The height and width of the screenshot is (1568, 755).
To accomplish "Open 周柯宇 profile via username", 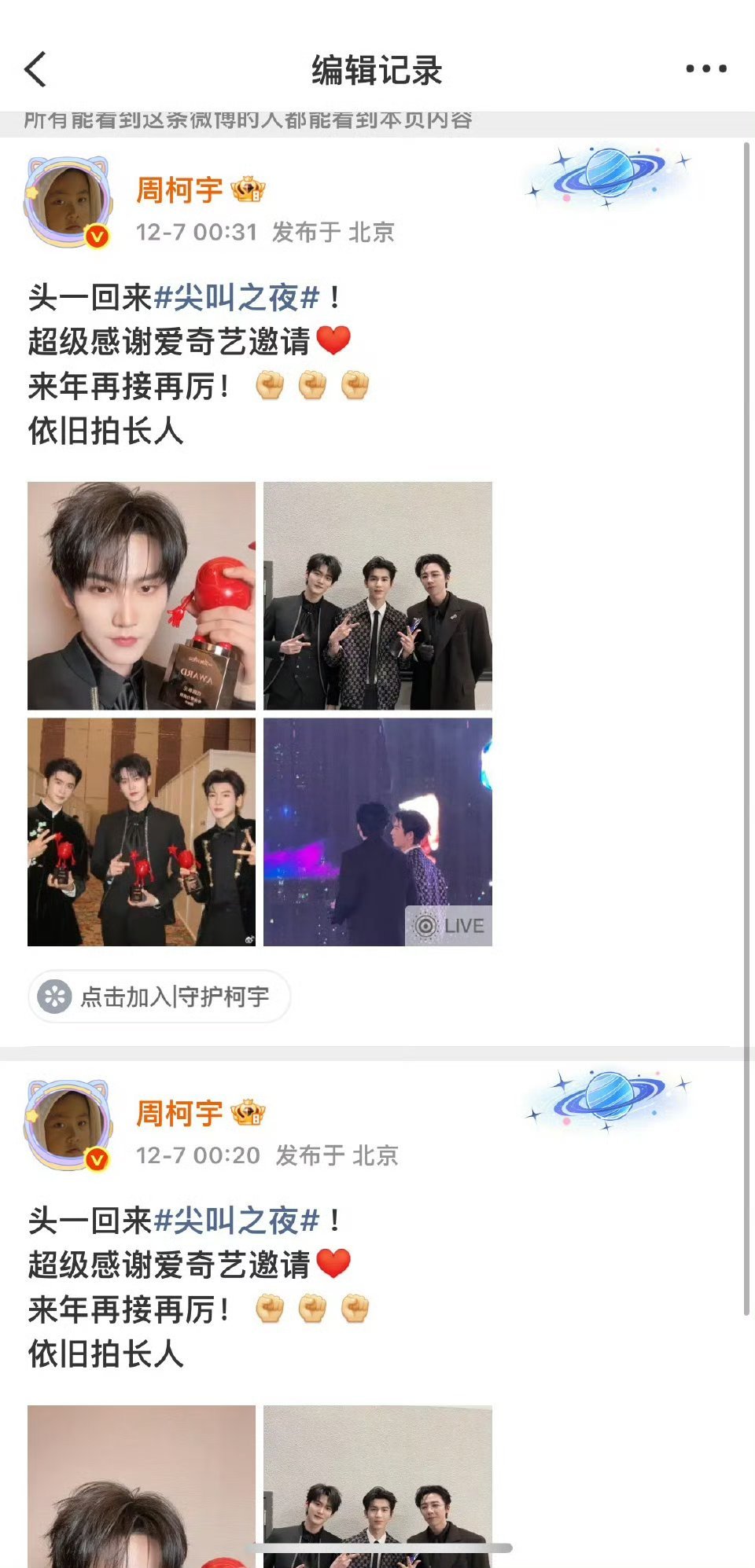I will [181, 189].
